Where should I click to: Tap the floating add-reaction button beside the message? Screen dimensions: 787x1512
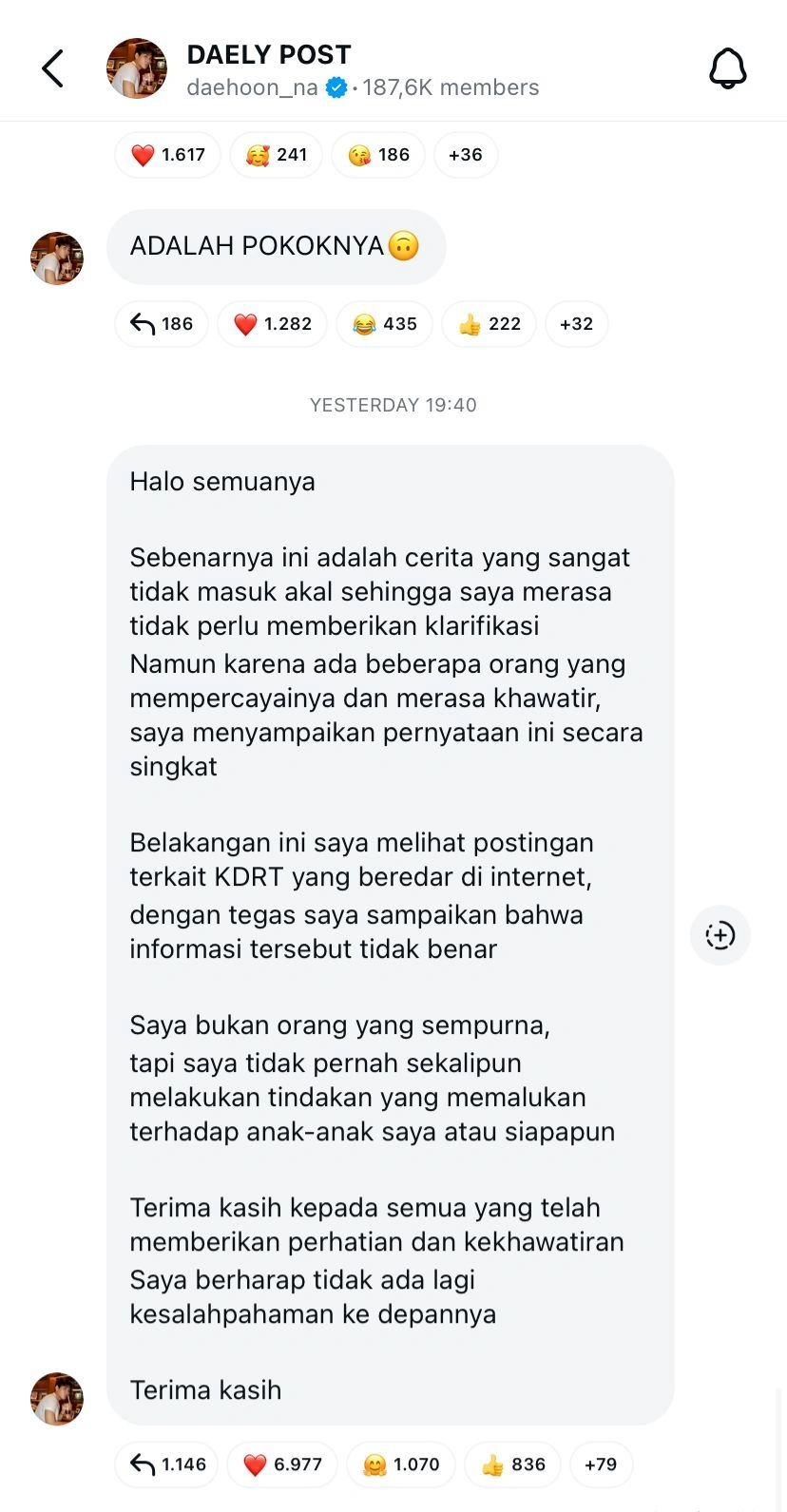(x=720, y=935)
